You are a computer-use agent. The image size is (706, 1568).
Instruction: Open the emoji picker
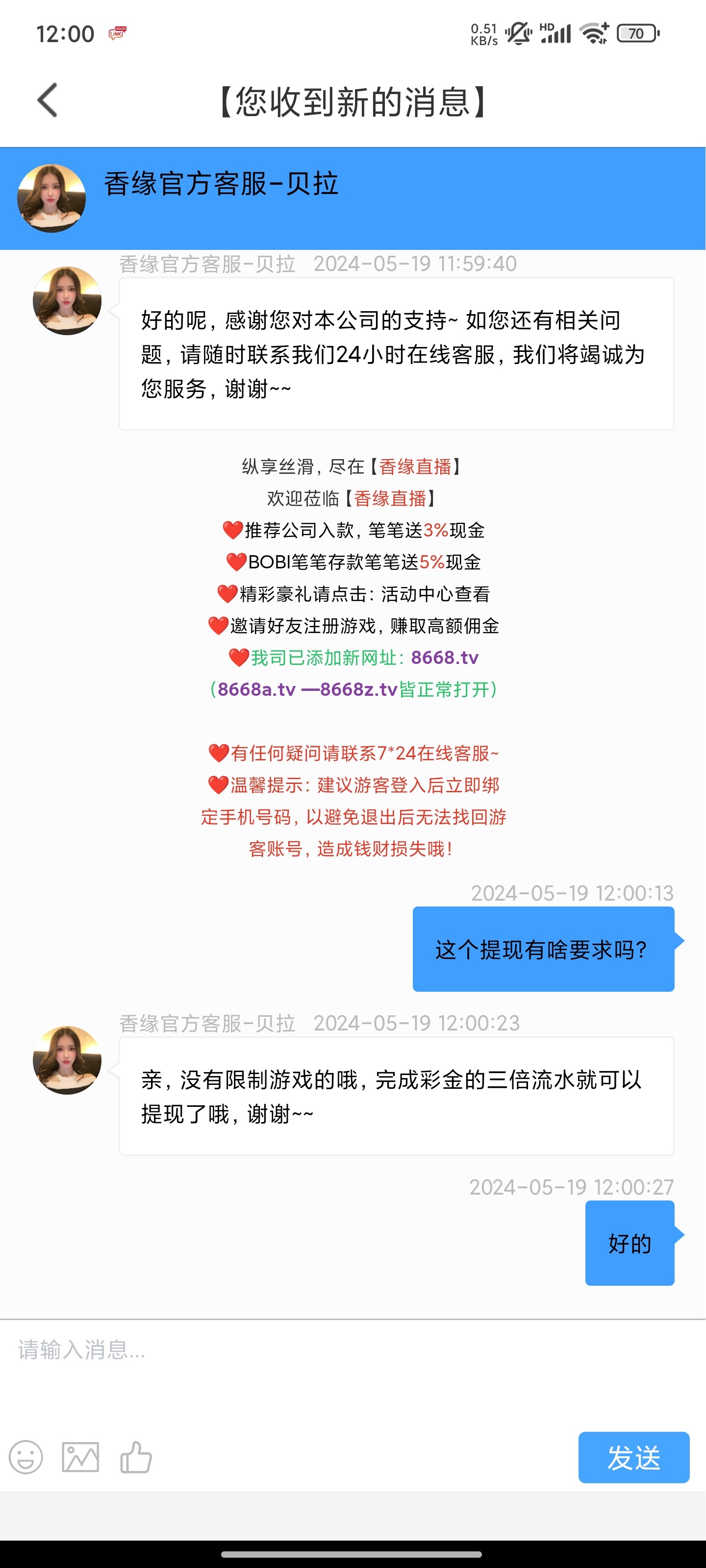click(x=25, y=1457)
